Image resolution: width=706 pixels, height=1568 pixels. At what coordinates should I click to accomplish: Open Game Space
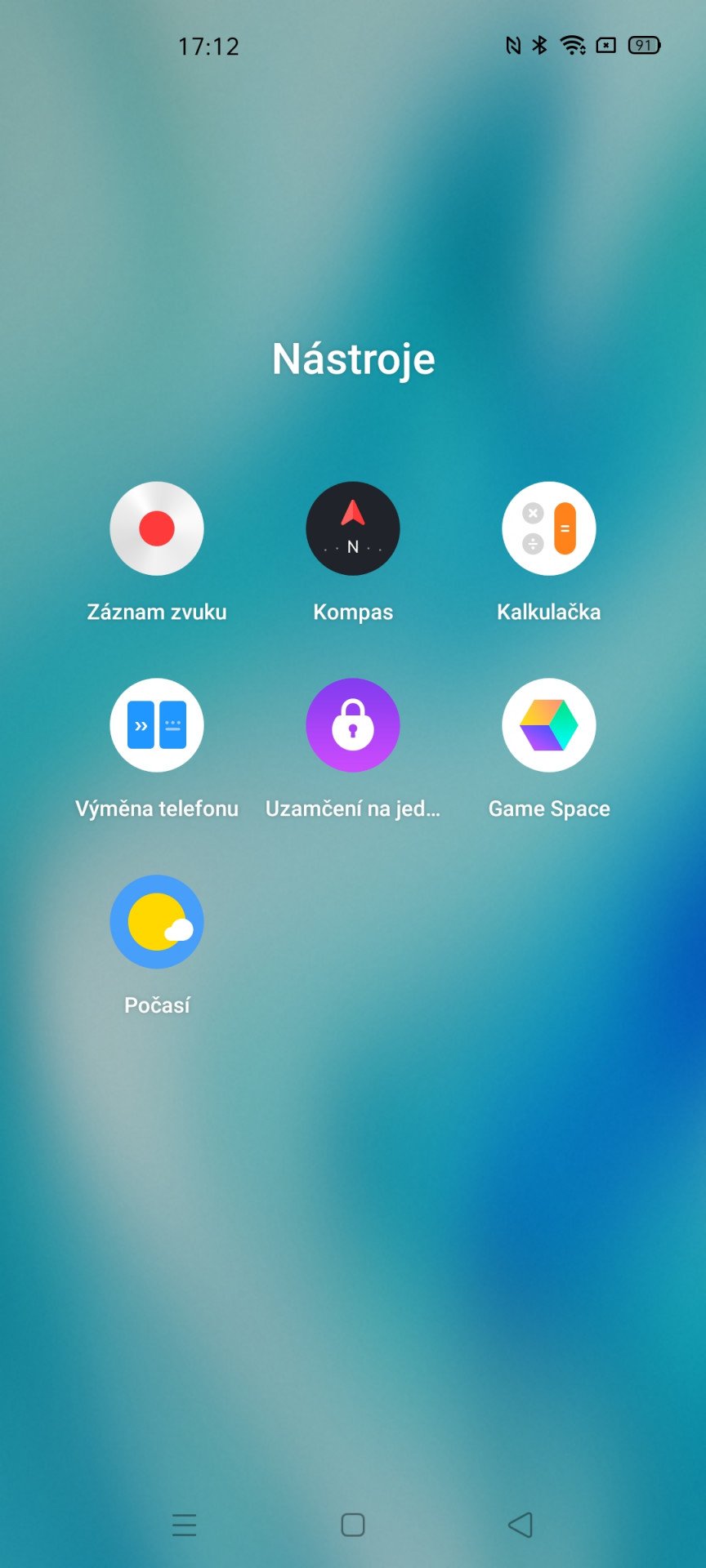(549, 725)
